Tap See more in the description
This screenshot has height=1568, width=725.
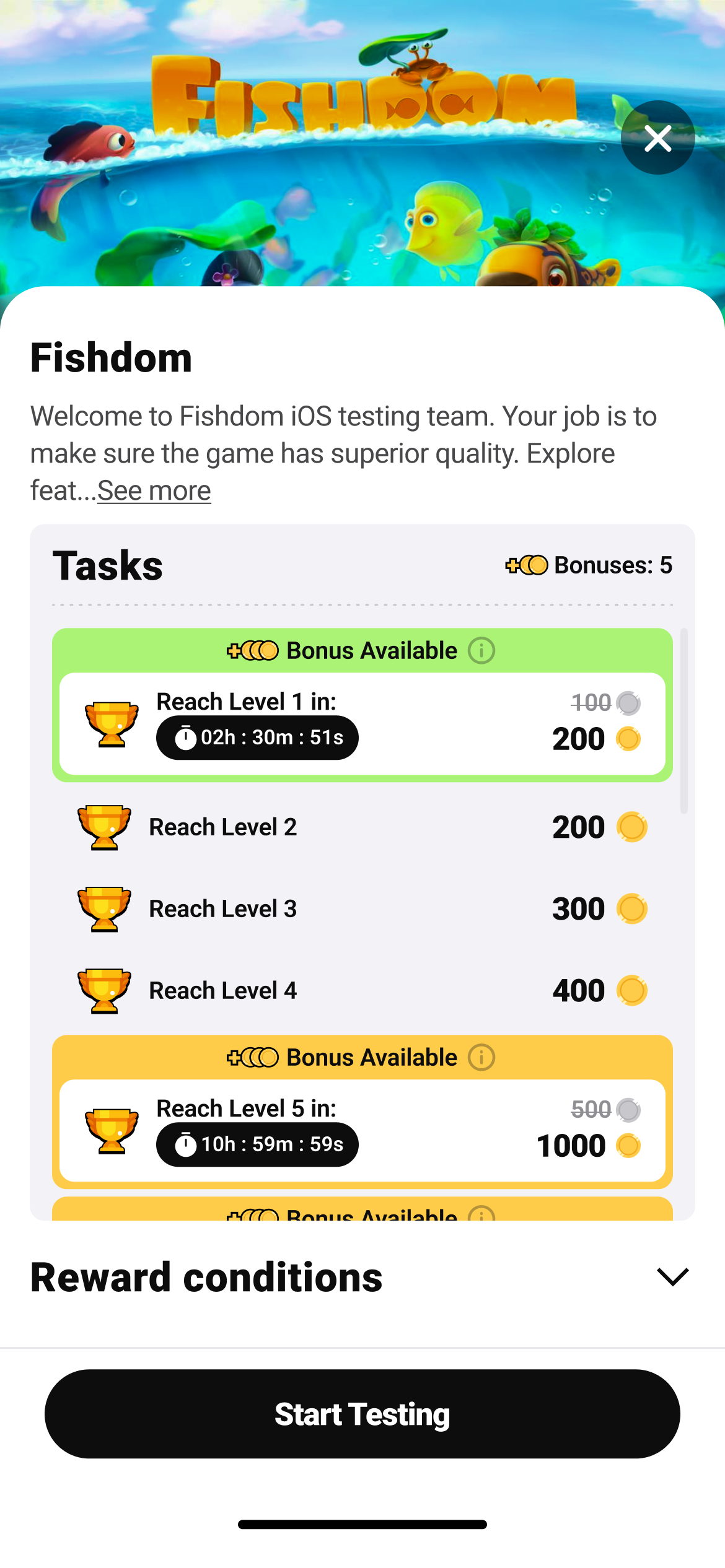154,490
